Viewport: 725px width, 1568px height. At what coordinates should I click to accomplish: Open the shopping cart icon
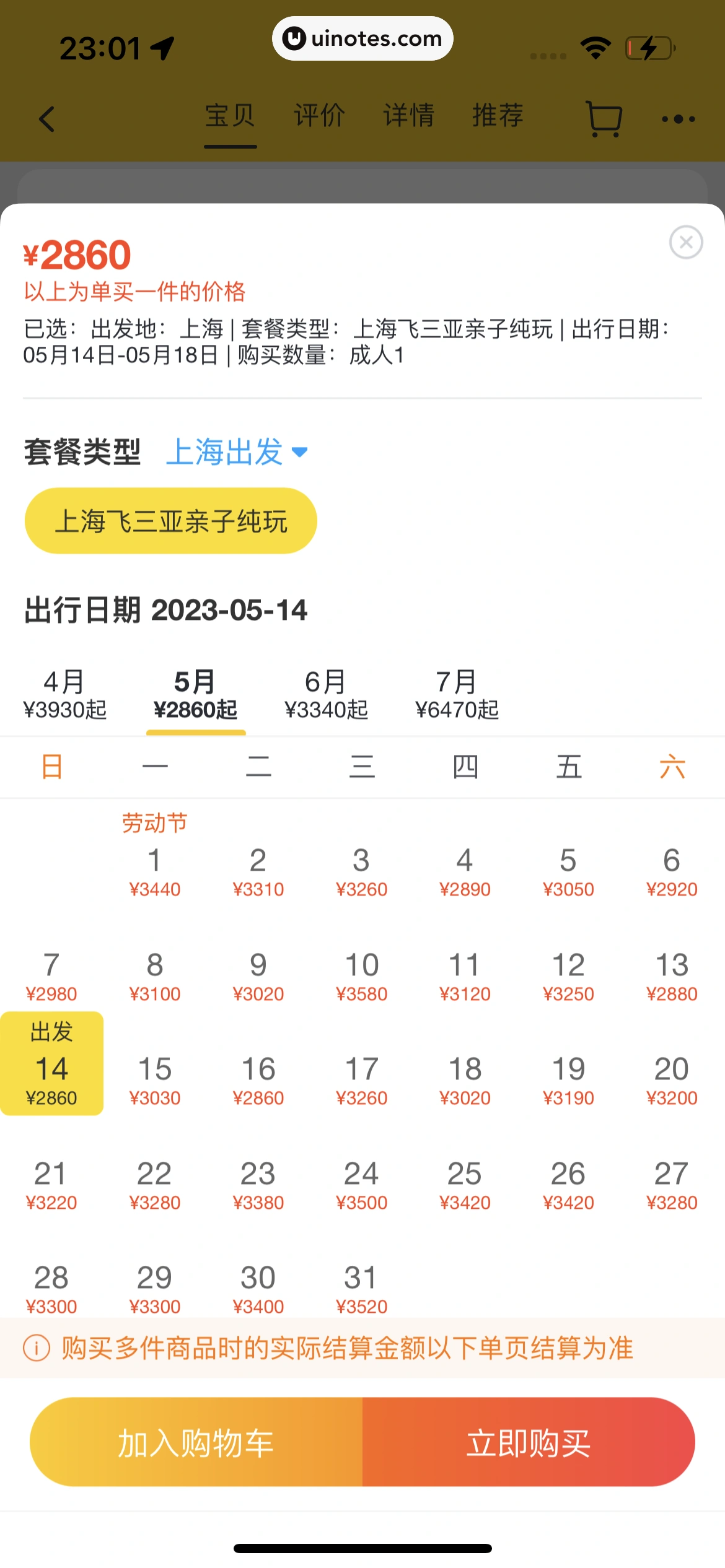(x=604, y=119)
